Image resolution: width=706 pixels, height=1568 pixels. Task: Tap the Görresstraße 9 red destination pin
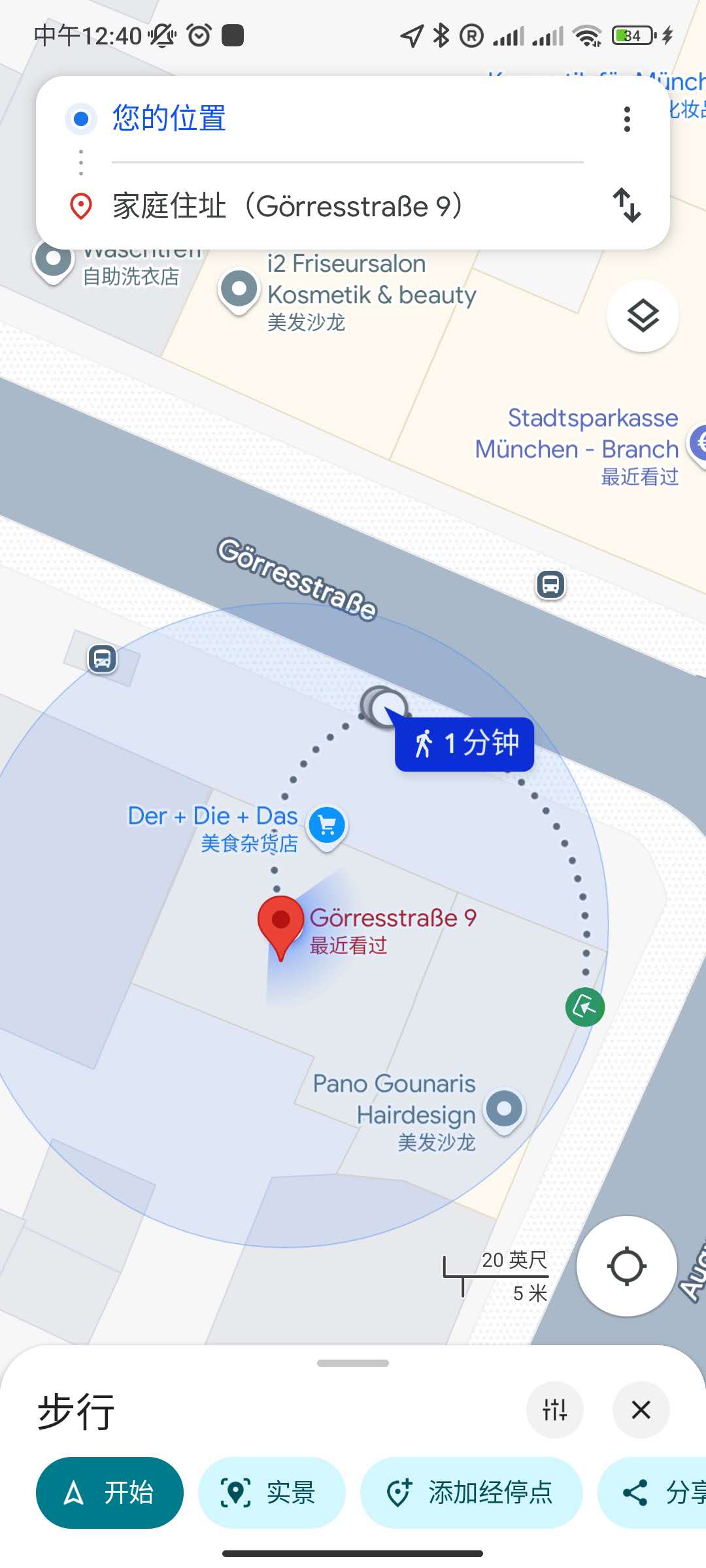(281, 923)
